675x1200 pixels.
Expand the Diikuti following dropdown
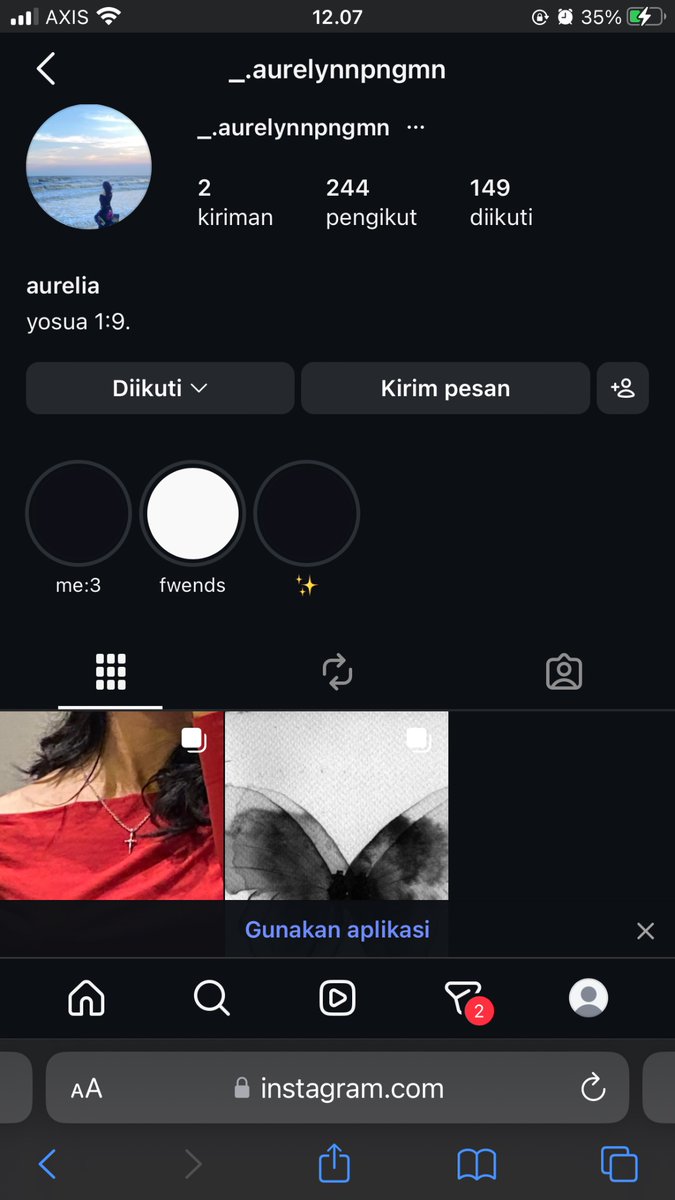click(x=160, y=388)
